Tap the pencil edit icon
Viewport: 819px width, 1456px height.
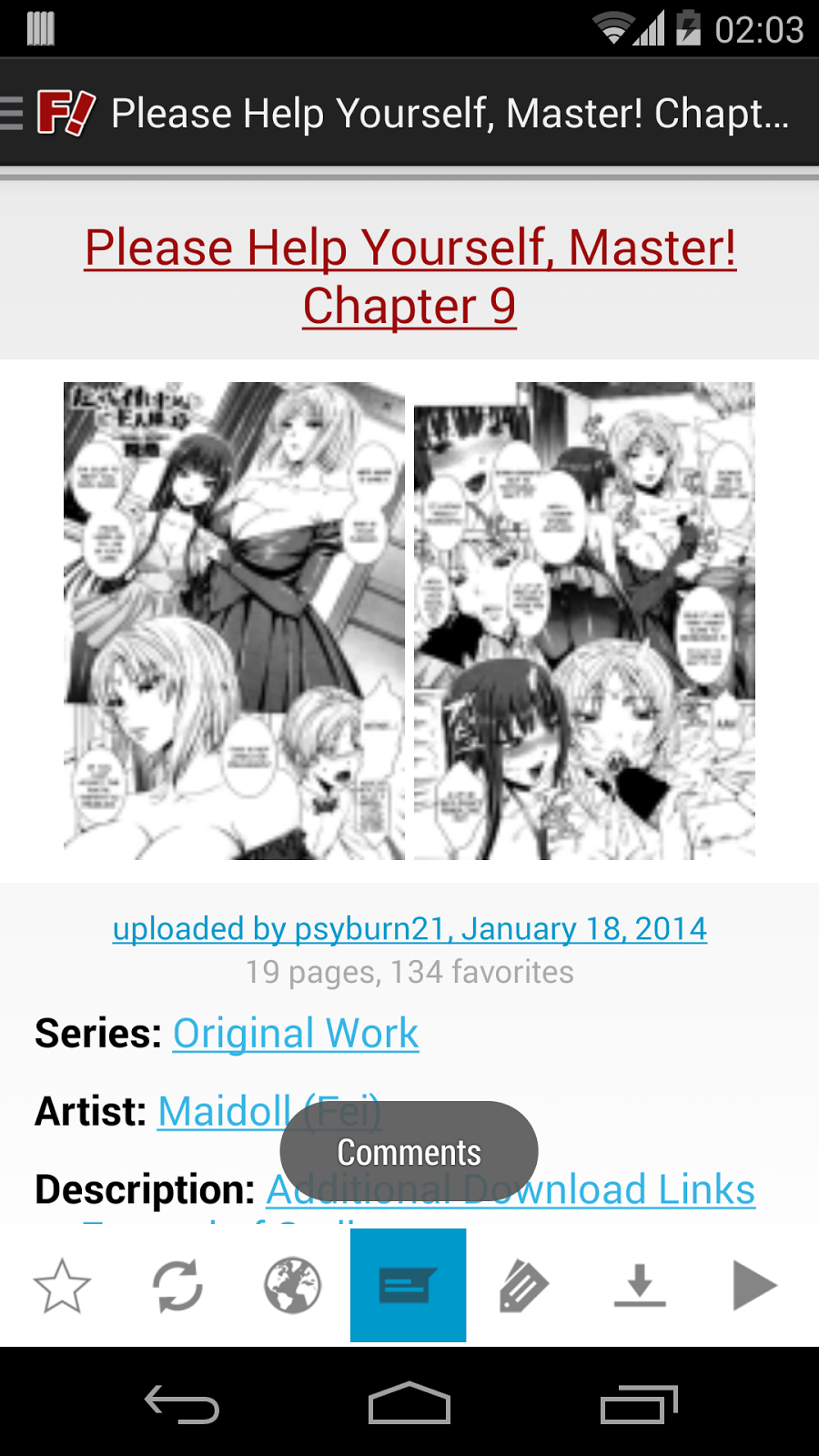[524, 1286]
